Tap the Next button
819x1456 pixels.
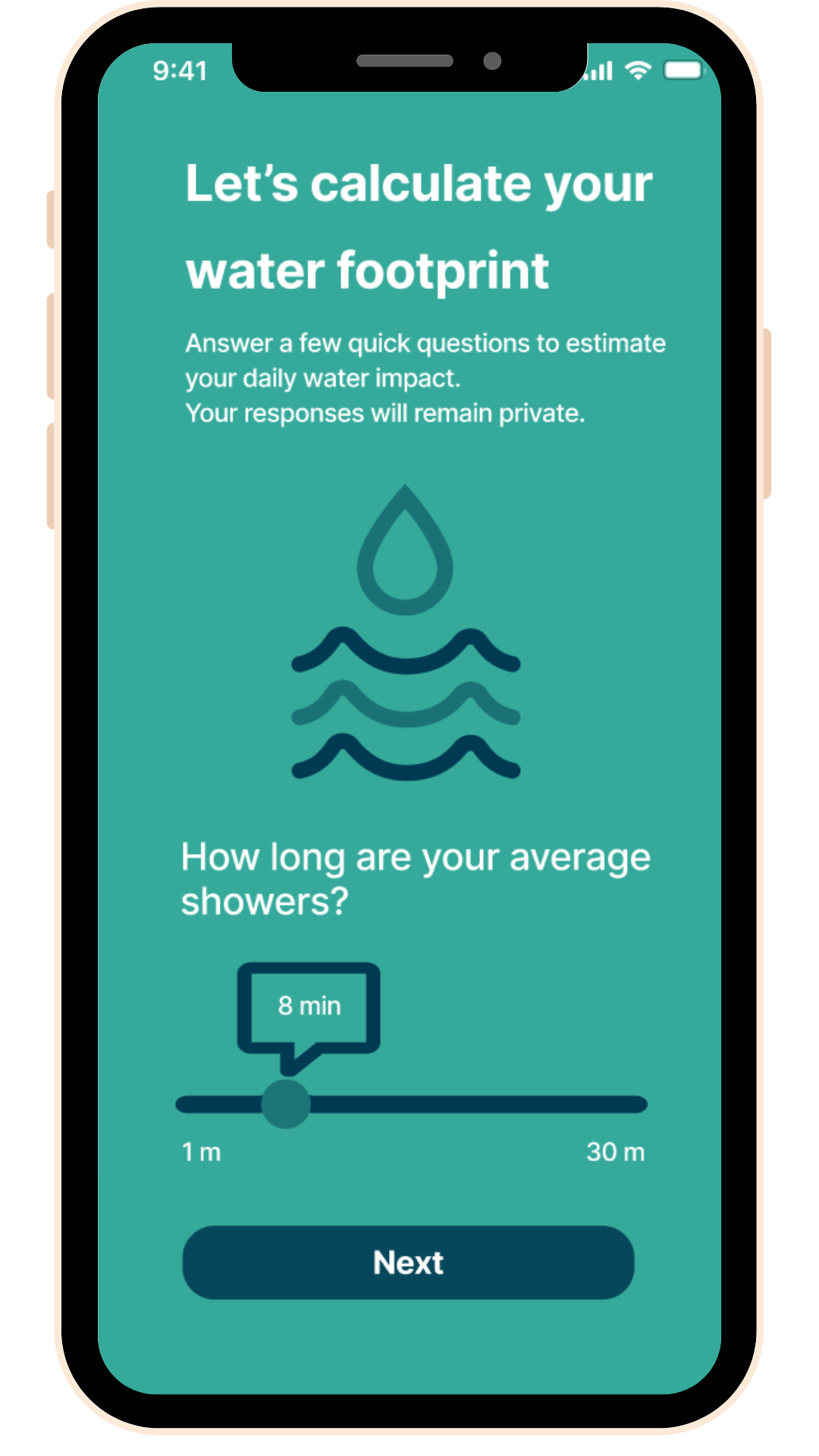tap(408, 1263)
